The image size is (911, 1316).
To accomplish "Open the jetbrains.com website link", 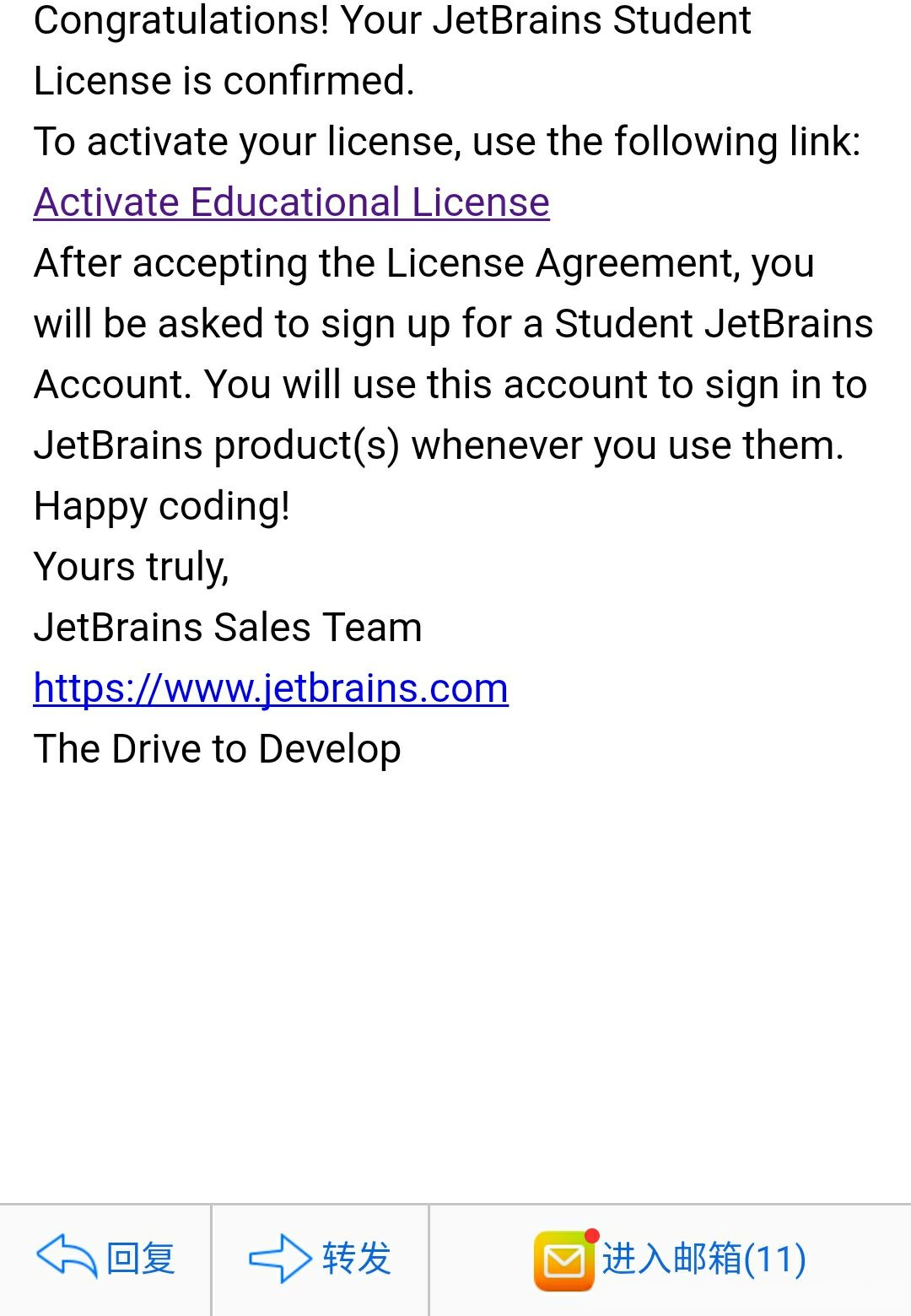I will click(270, 688).
